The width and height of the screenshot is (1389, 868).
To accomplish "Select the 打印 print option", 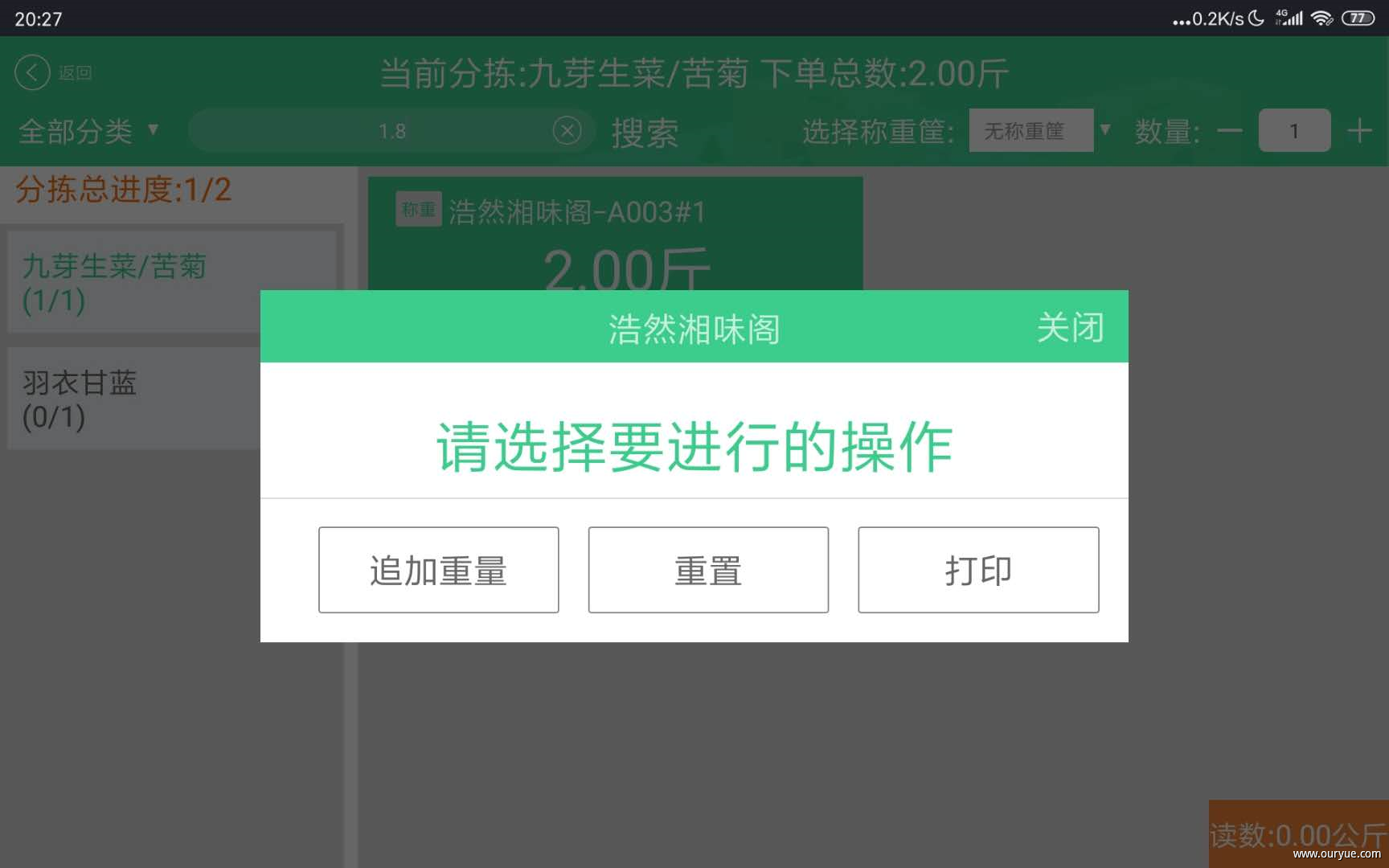I will [x=977, y=570].
